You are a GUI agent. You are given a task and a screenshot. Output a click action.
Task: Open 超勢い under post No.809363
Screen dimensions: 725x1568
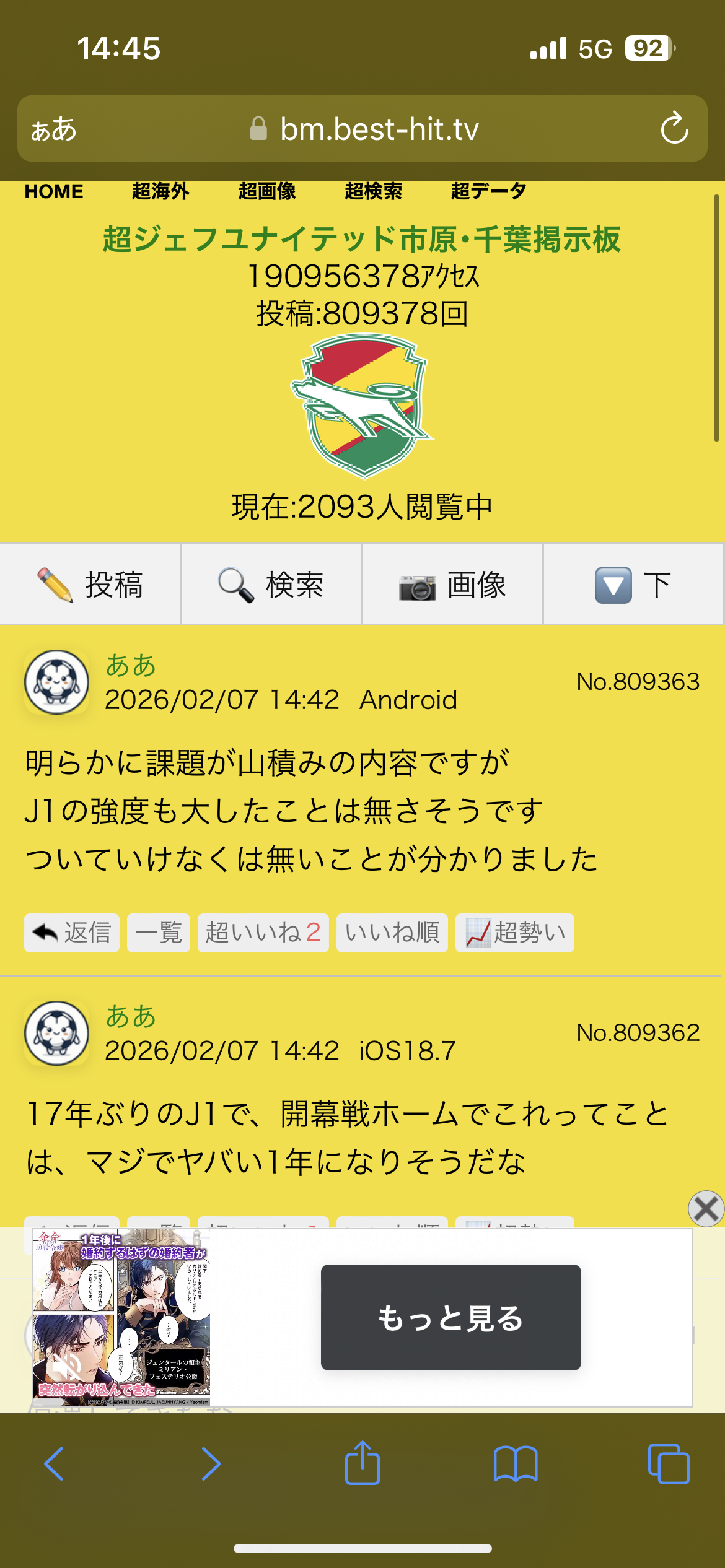(x=515, y=933)
